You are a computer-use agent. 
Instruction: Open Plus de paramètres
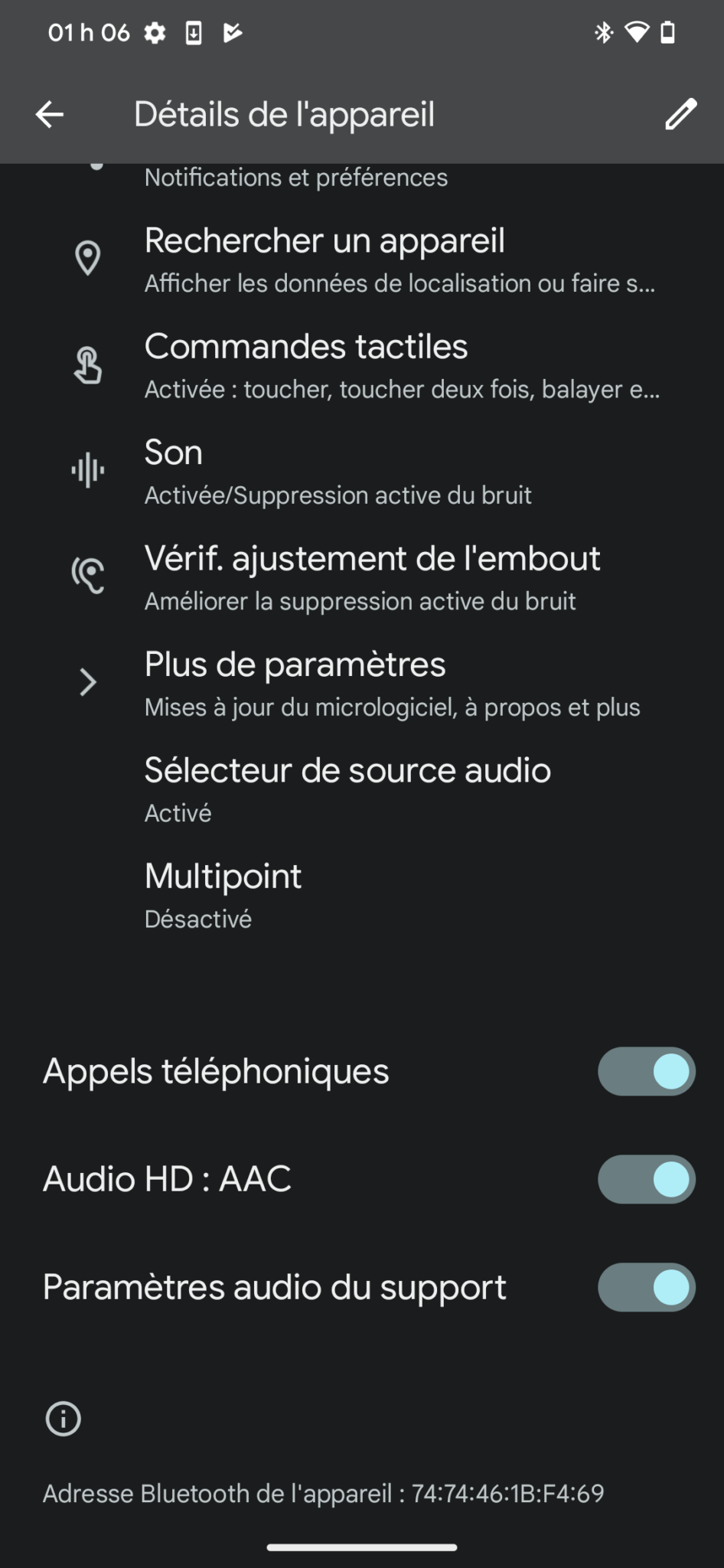point(361,684)
